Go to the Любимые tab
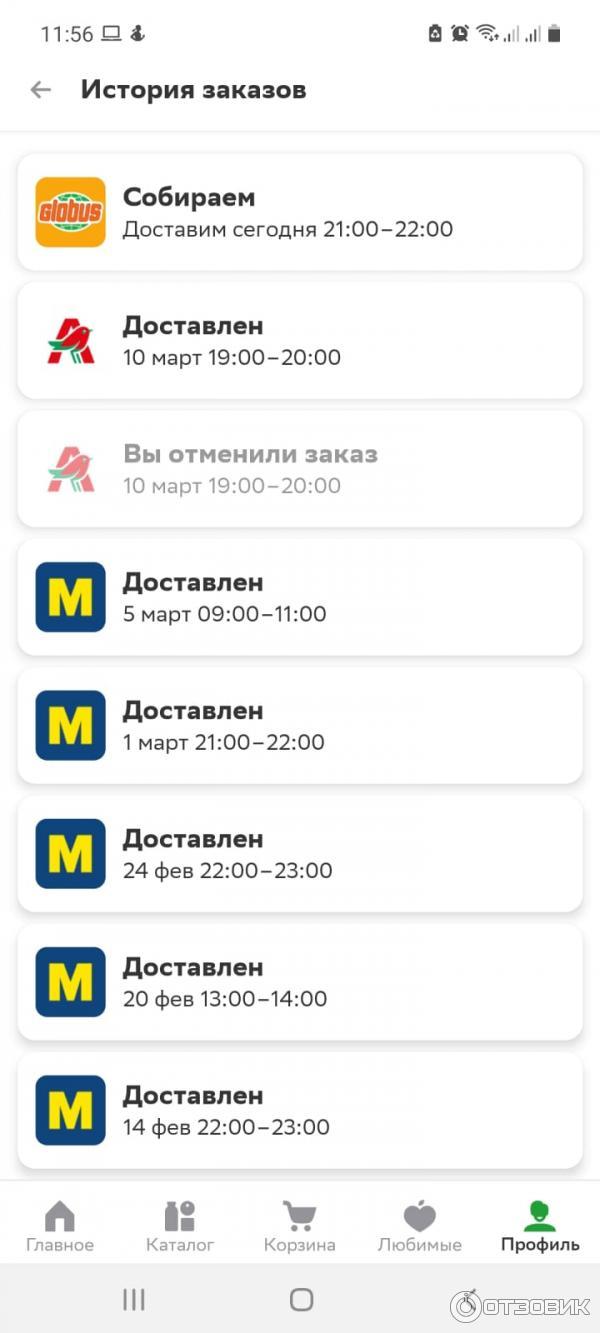 click(420, 1226)
